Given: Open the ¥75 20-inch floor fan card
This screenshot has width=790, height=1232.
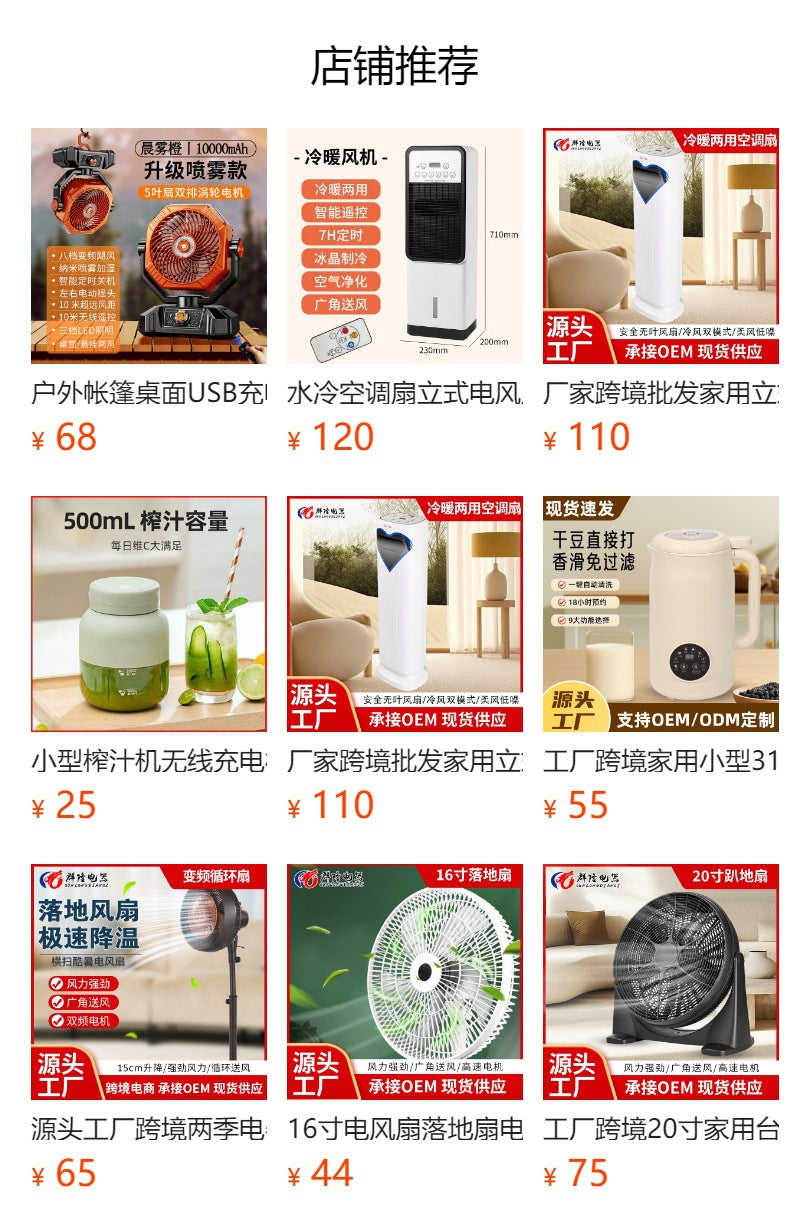Looking at the screenshot, I should 660,982.
